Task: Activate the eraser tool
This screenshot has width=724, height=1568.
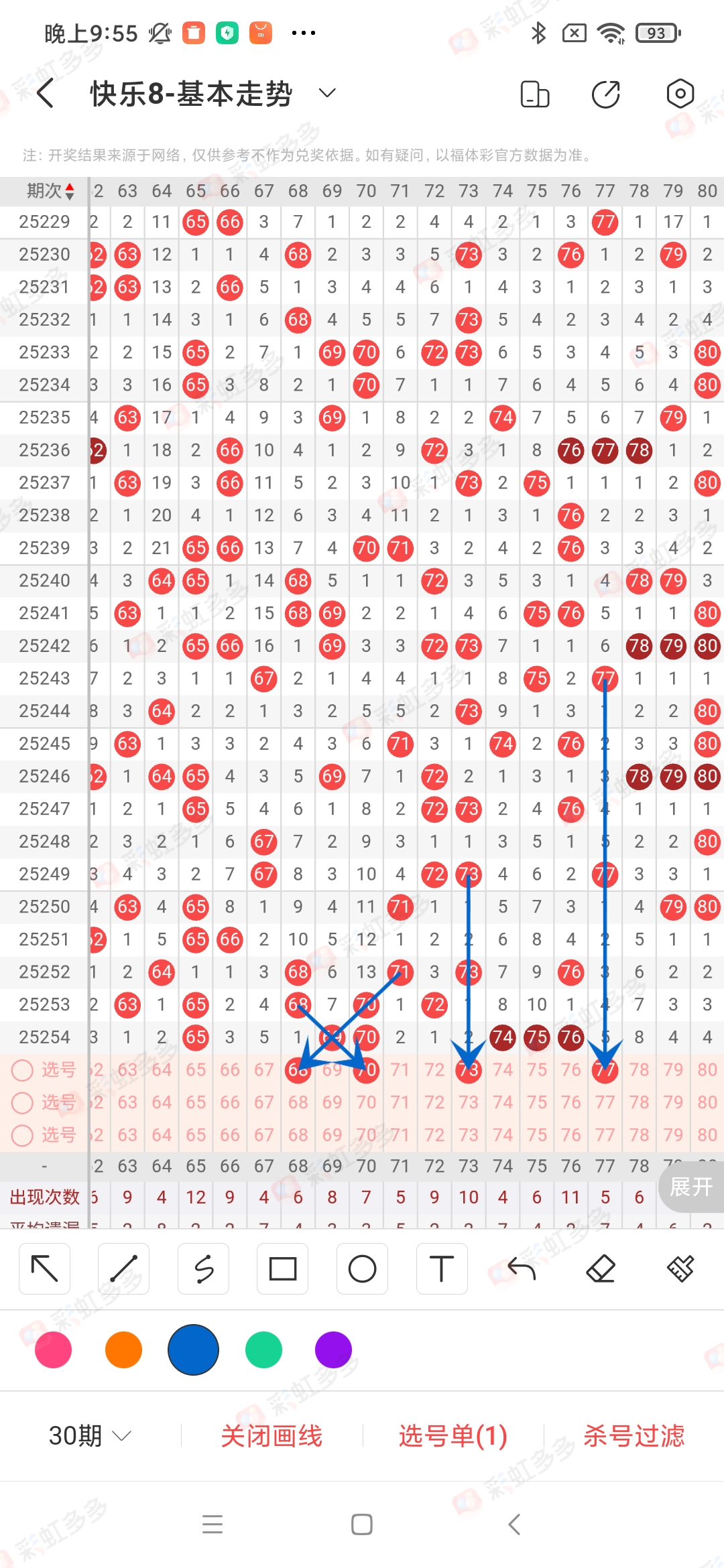Action: 601,1268
